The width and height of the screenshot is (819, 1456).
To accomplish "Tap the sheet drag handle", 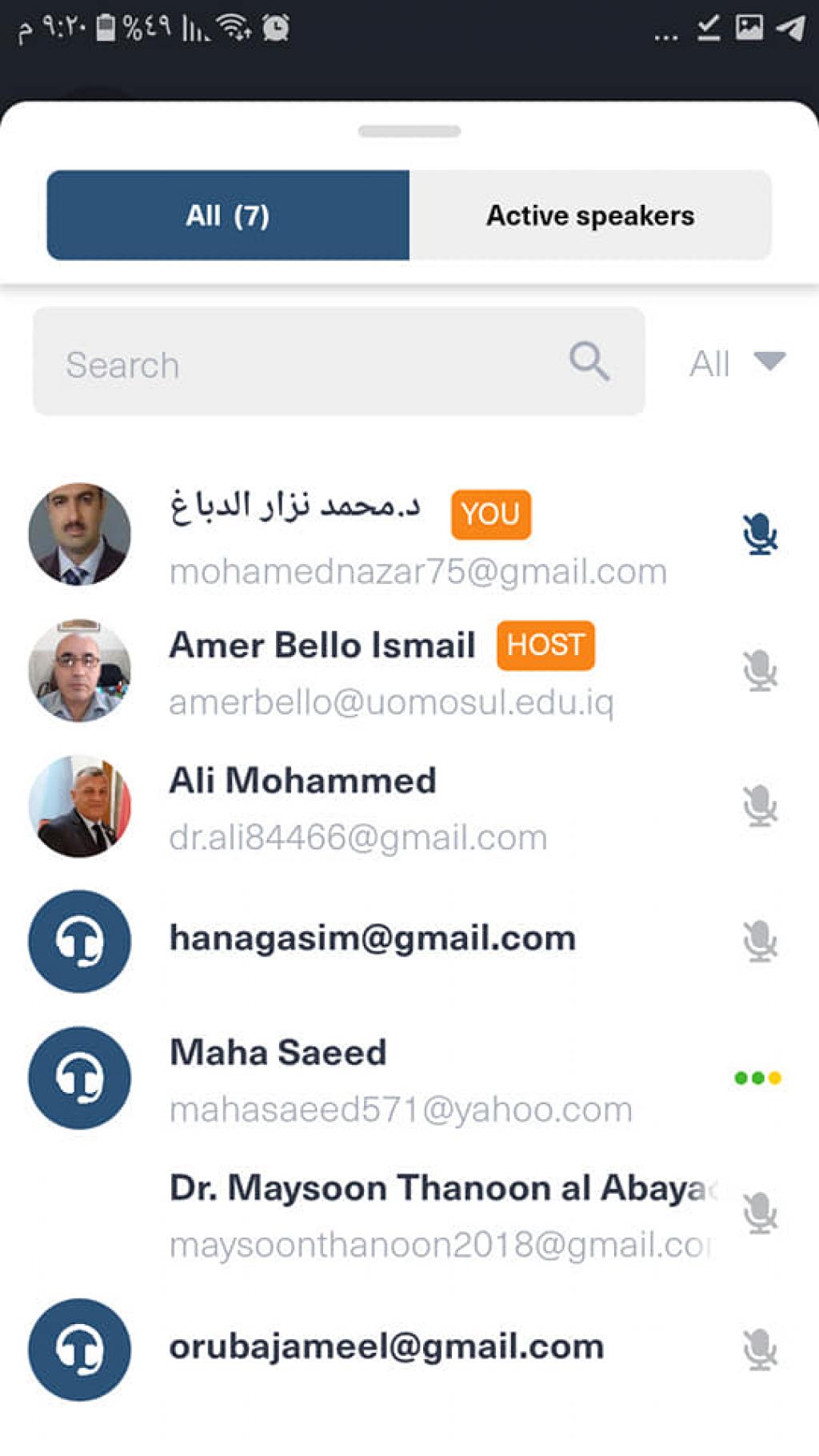I will pos(409,131).
